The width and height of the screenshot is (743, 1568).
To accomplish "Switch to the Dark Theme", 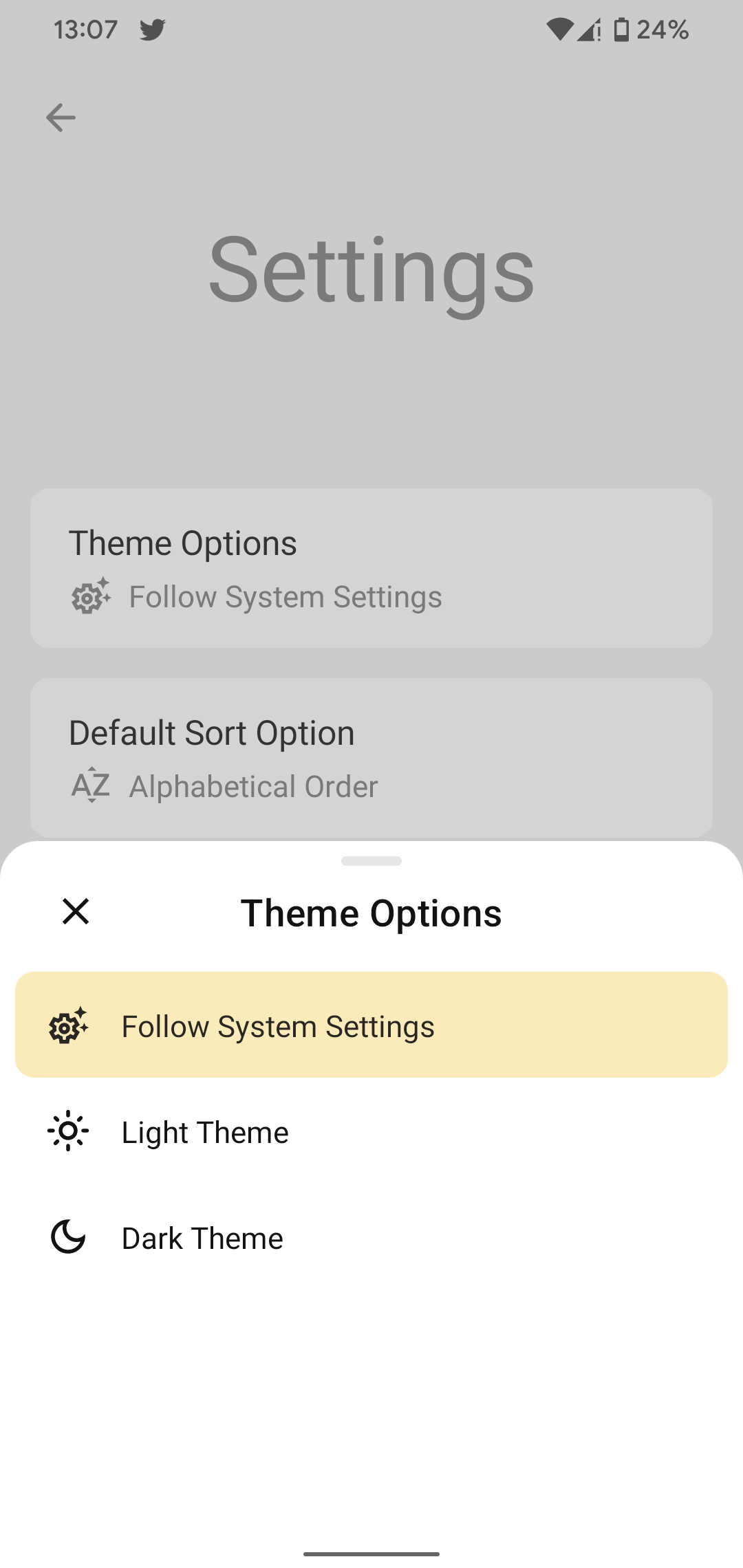I will [371, 1237].
